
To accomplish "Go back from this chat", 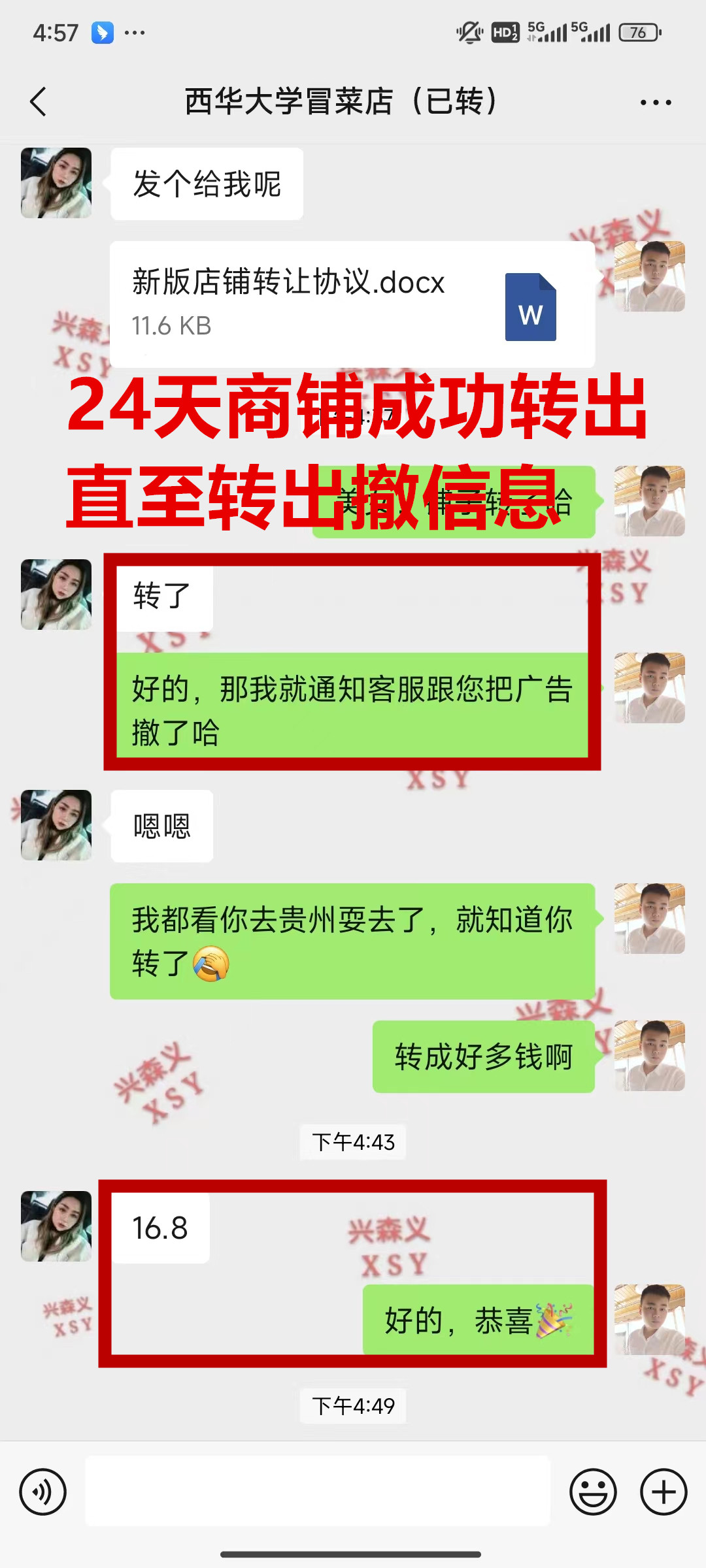I will coord(39,102).
